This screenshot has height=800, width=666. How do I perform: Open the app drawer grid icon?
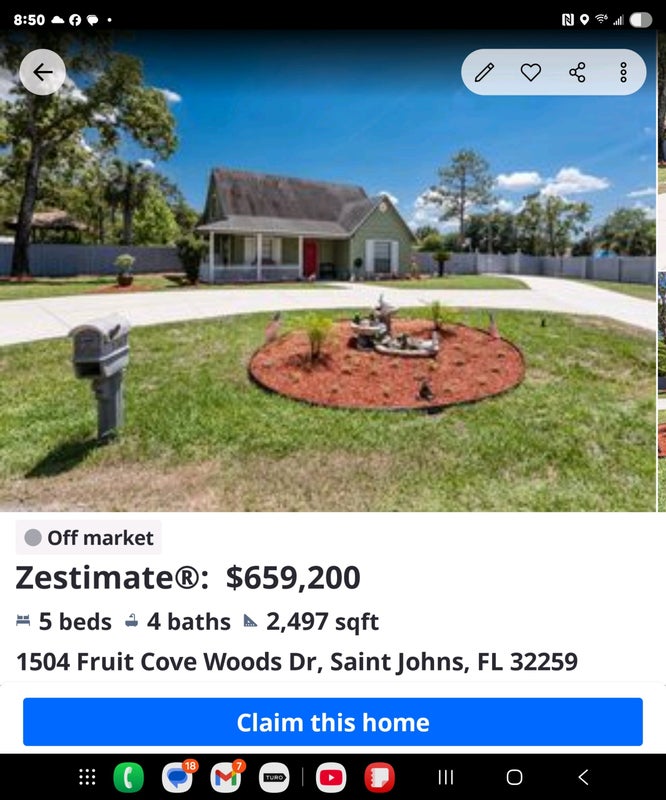point(87,777)
